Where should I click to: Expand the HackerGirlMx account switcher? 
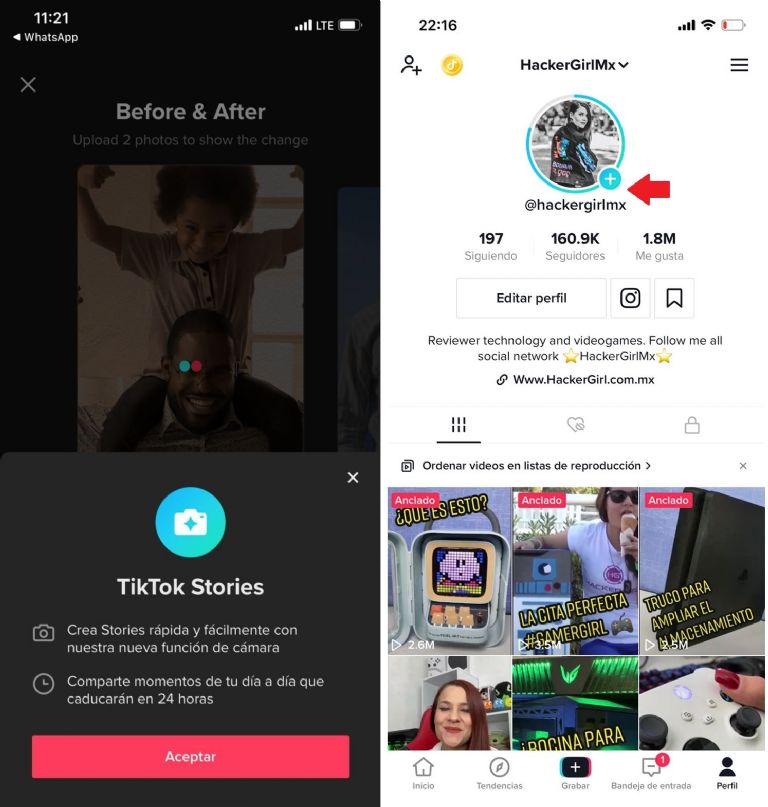[x=575, y=65]
